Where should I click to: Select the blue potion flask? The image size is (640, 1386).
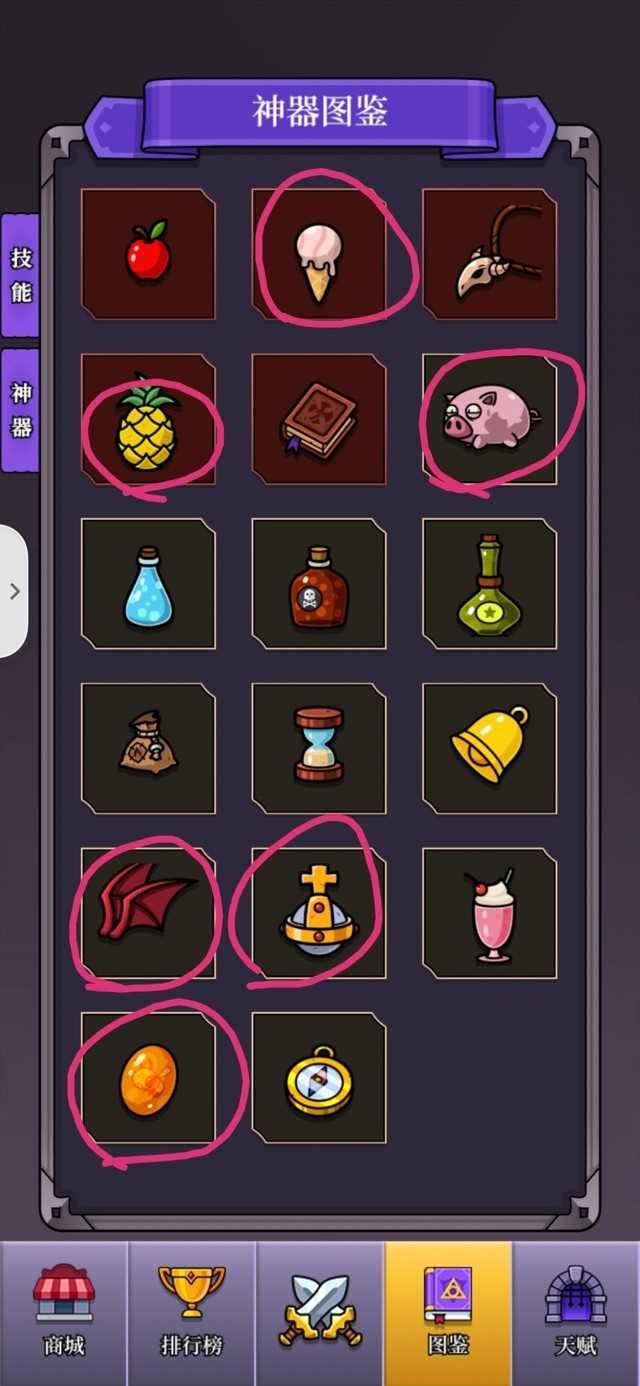[x=148, y=584]
